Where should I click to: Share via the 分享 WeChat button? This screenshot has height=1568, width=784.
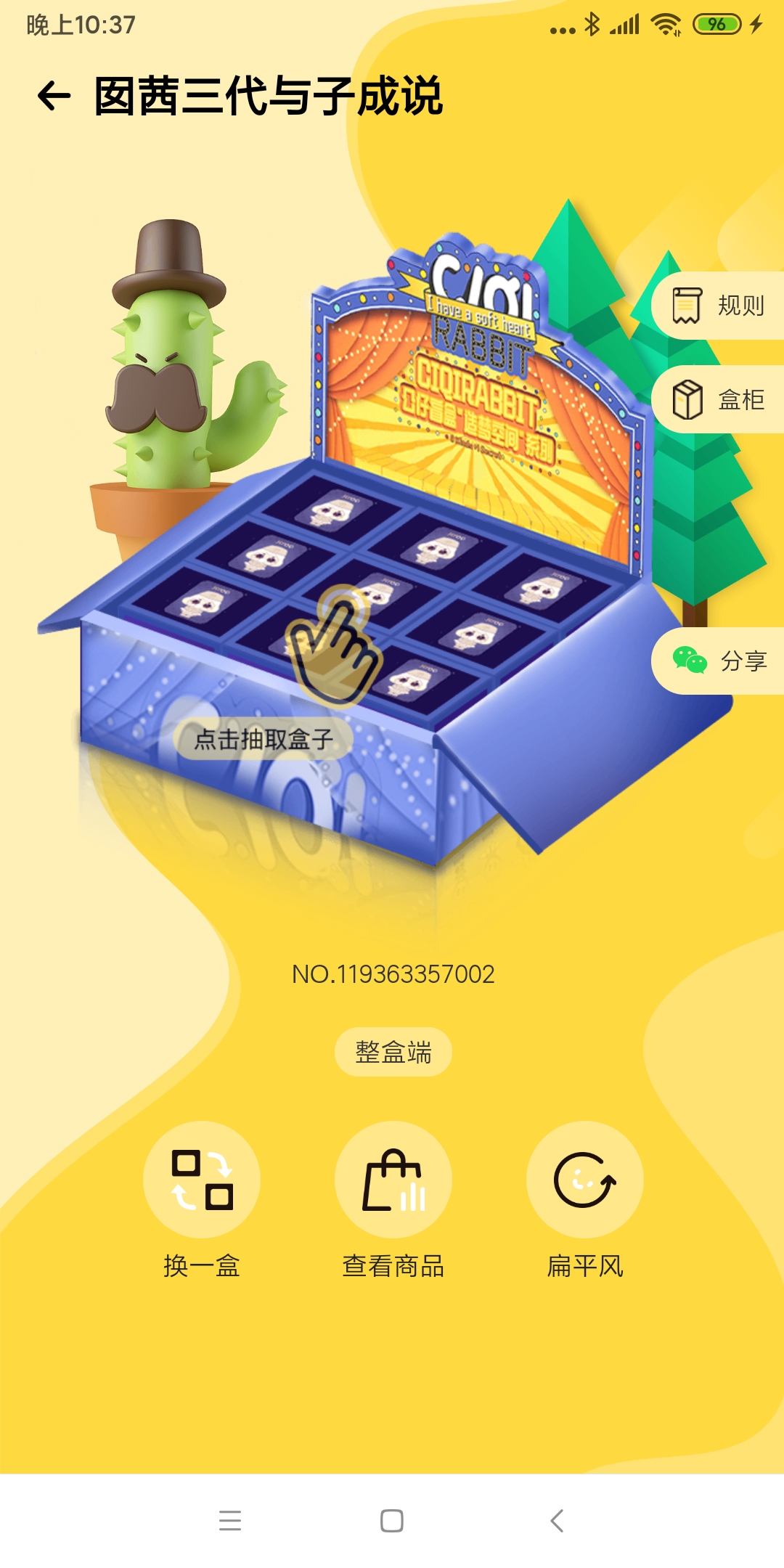point(719,661)
